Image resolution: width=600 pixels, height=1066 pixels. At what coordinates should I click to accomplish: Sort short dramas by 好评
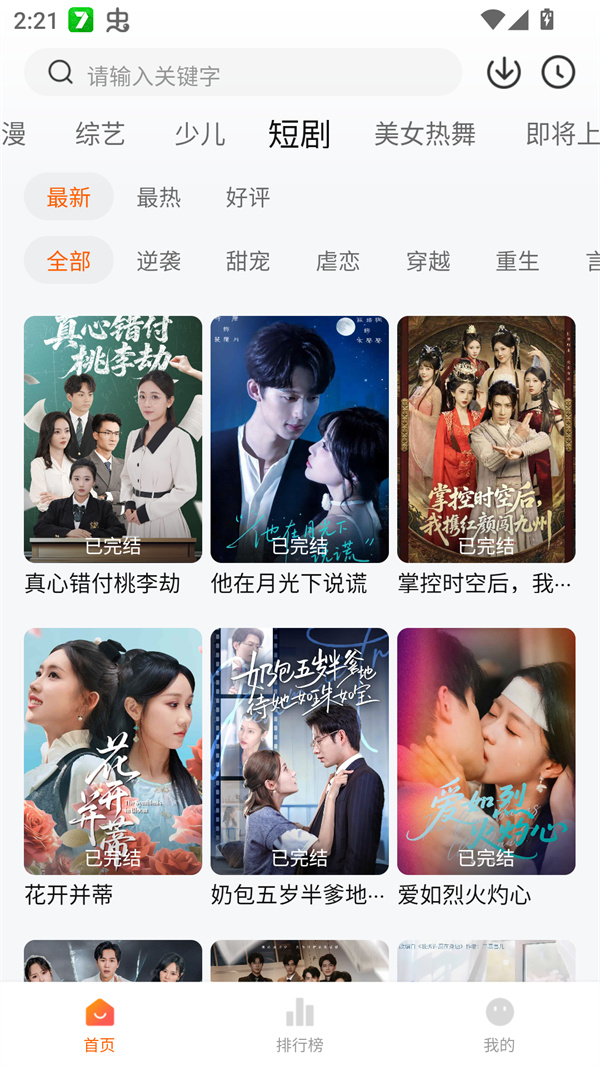click(x=248, y=197)
